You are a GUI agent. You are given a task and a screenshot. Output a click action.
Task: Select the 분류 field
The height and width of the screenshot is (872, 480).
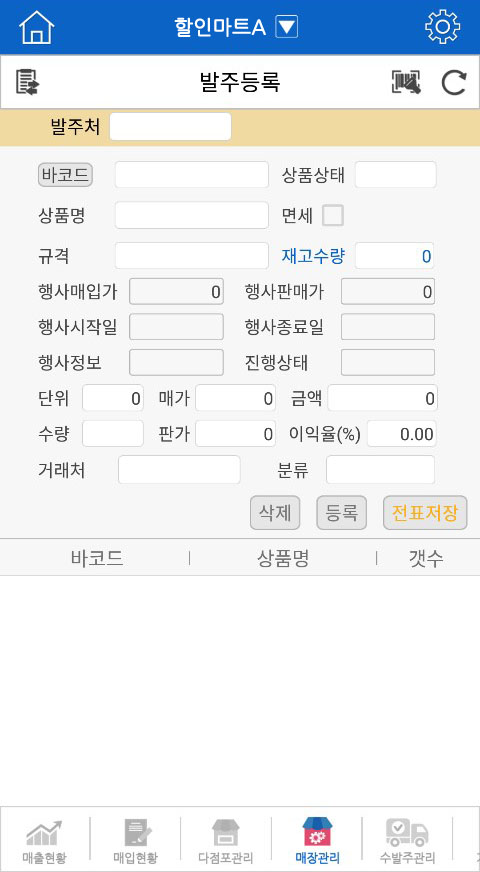point(380,470)
